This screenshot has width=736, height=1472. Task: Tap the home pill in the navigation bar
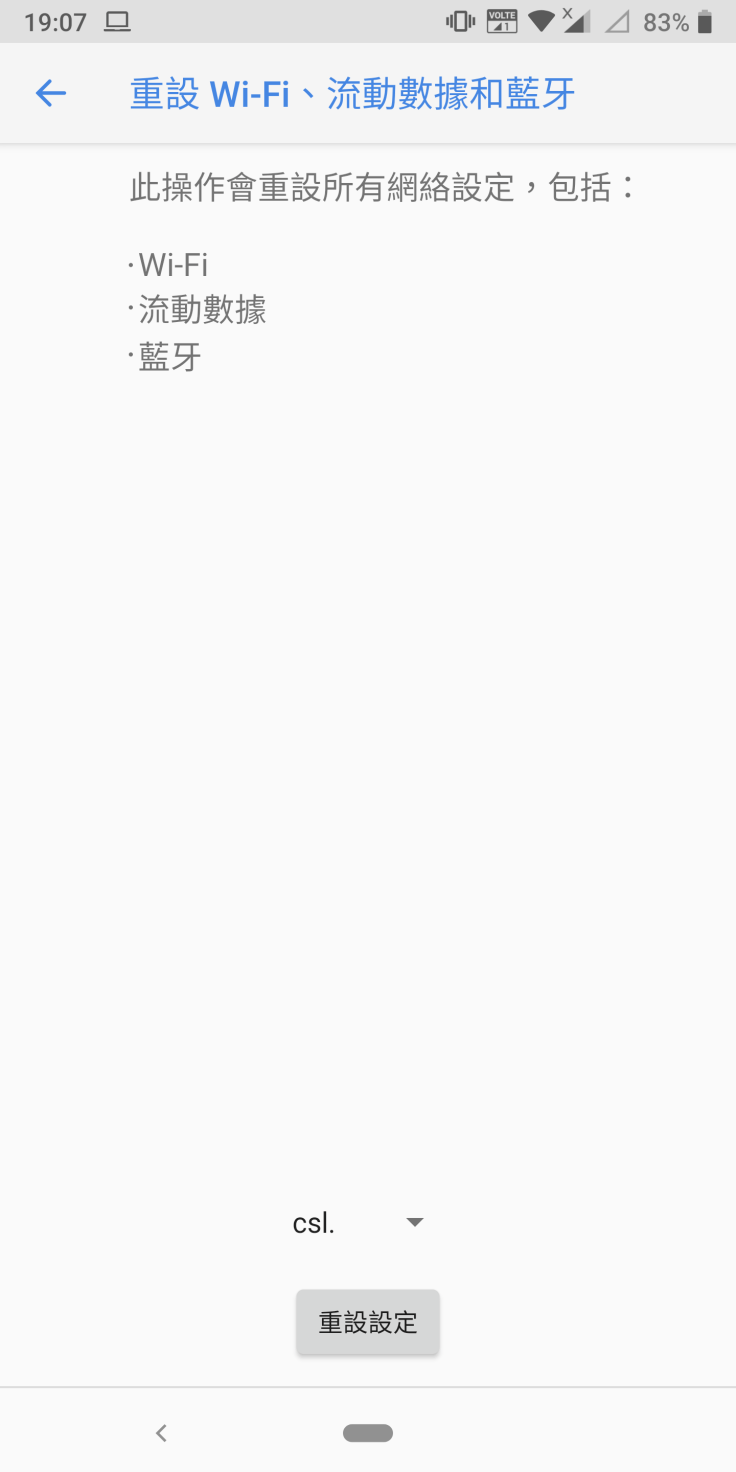click(368, 1433)
